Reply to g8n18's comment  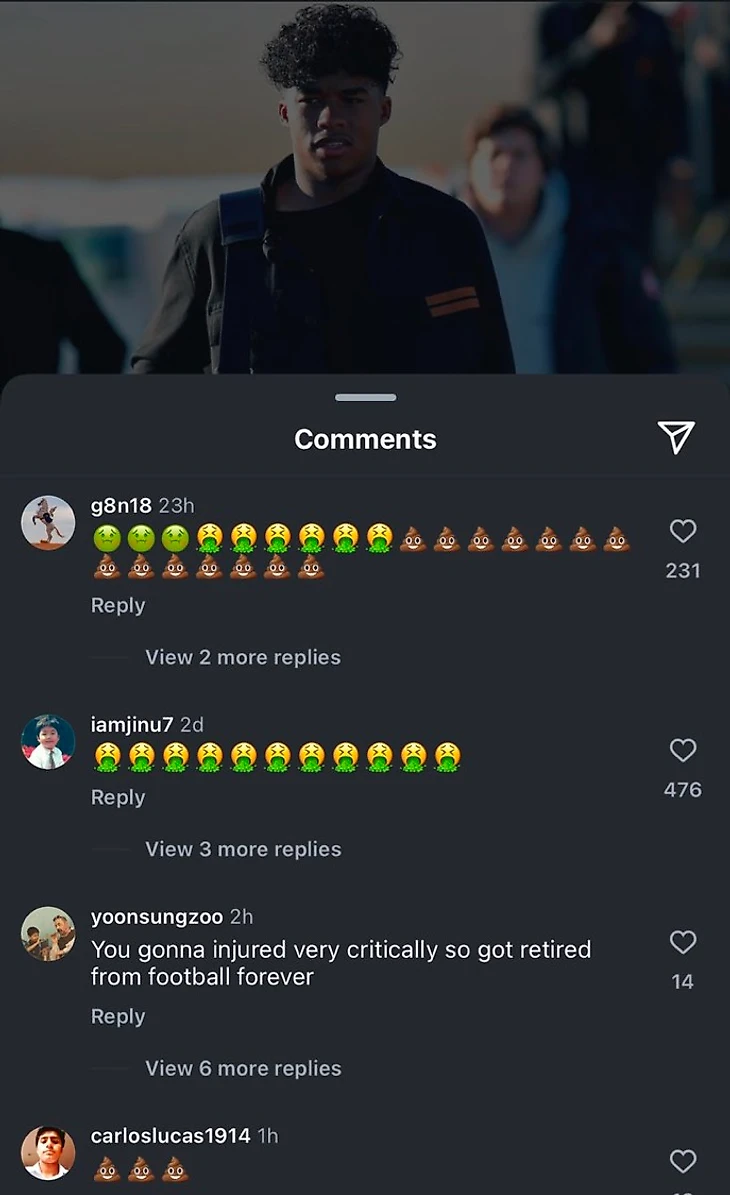coord(118,605)
